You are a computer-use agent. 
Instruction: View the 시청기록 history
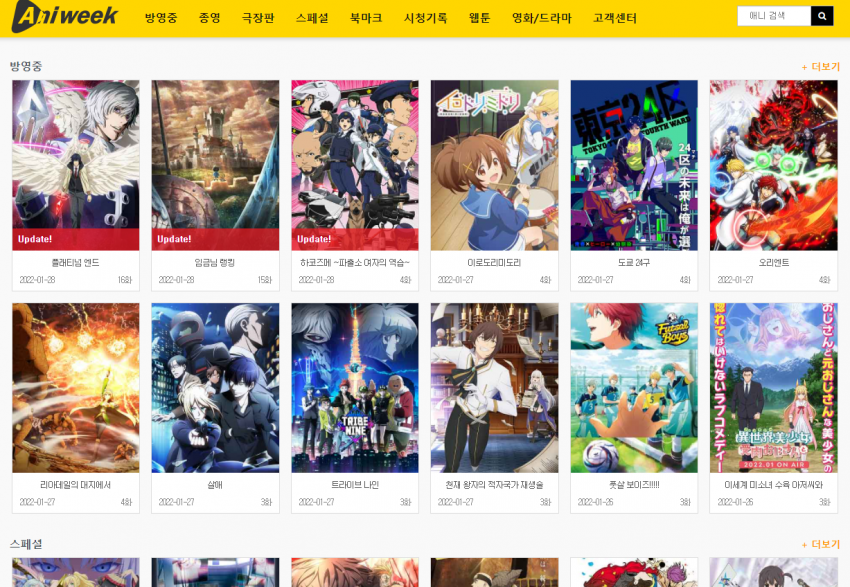[426, 18]
